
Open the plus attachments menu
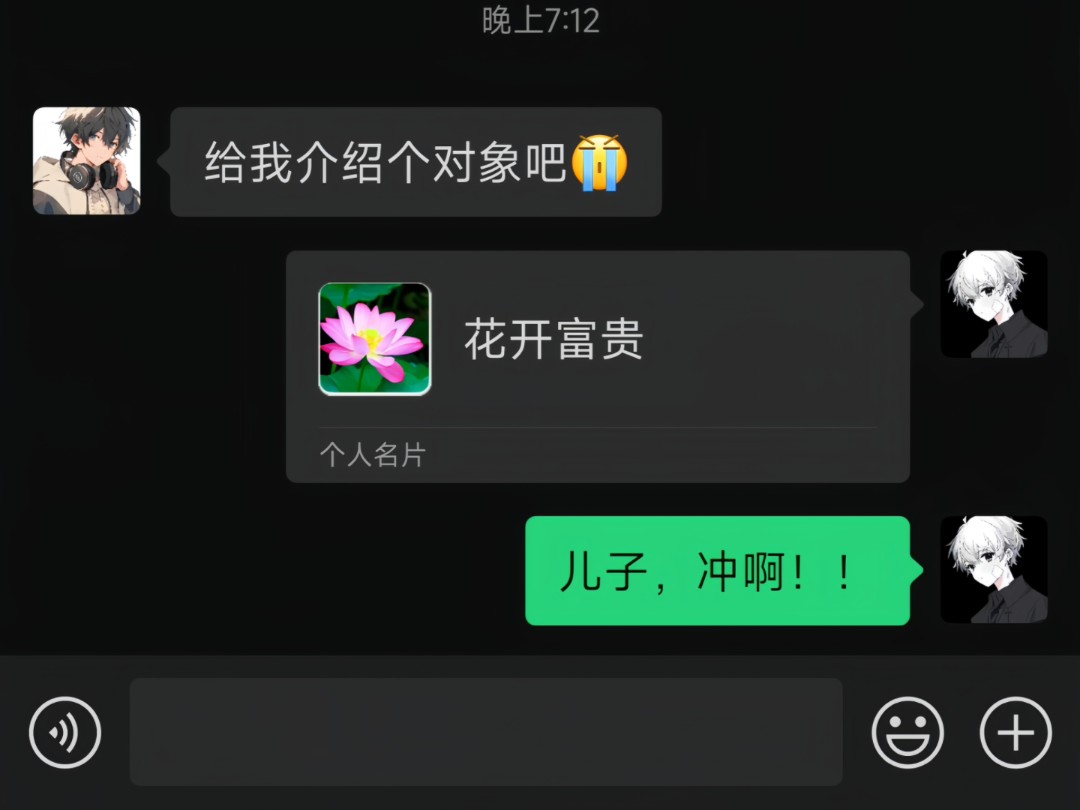click(x=1015, y=732)
